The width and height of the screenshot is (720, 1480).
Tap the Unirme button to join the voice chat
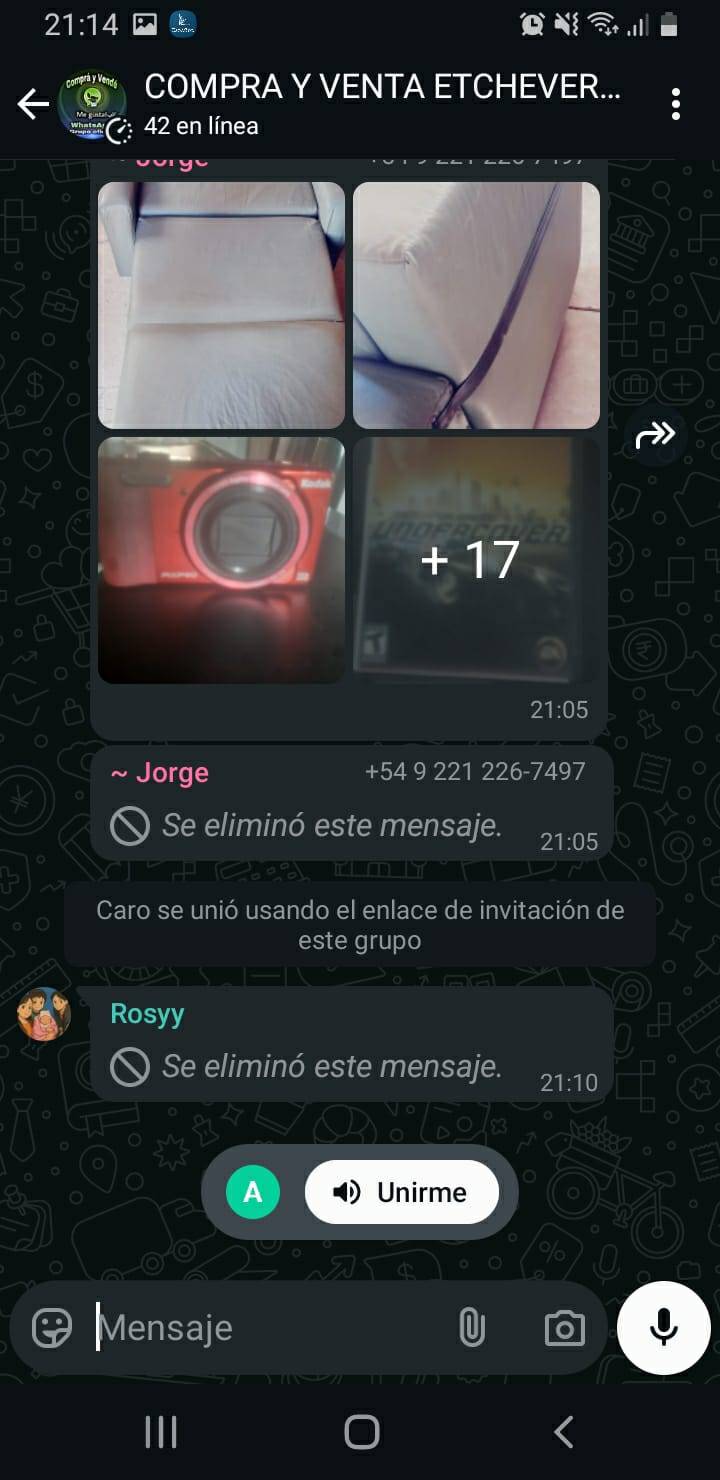[x=401, y=1192]
